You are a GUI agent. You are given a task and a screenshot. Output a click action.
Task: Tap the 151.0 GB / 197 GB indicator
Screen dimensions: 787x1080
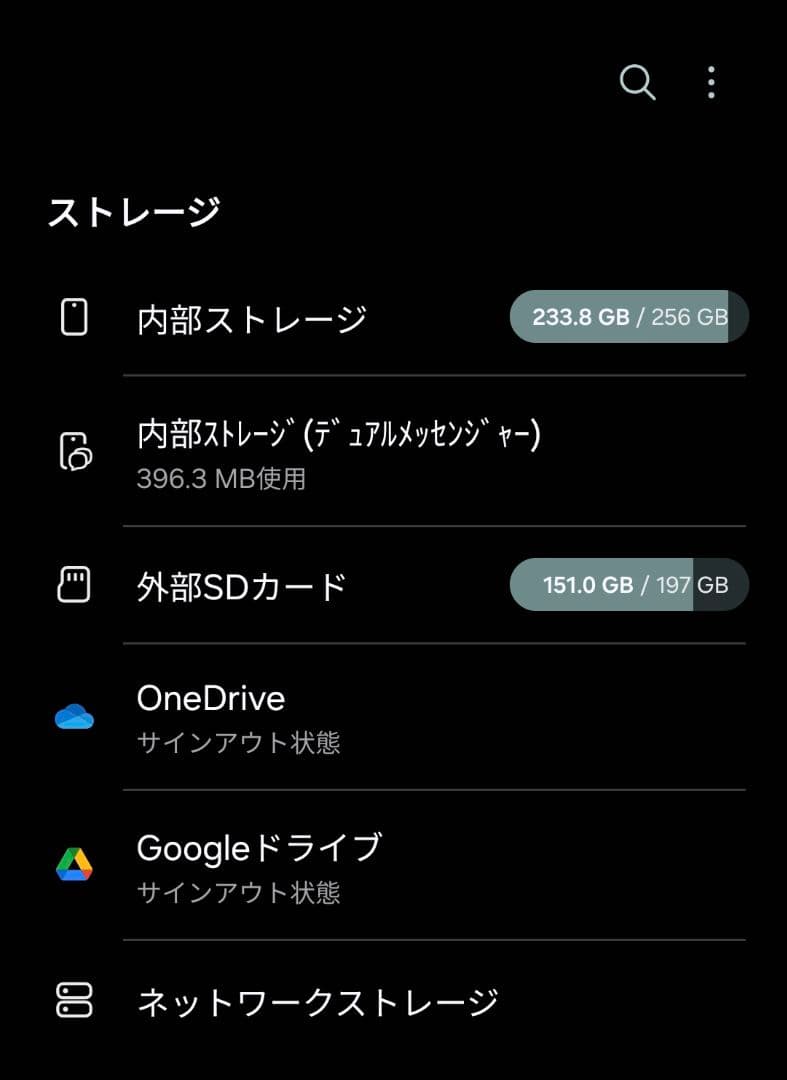tap(629, 585)
